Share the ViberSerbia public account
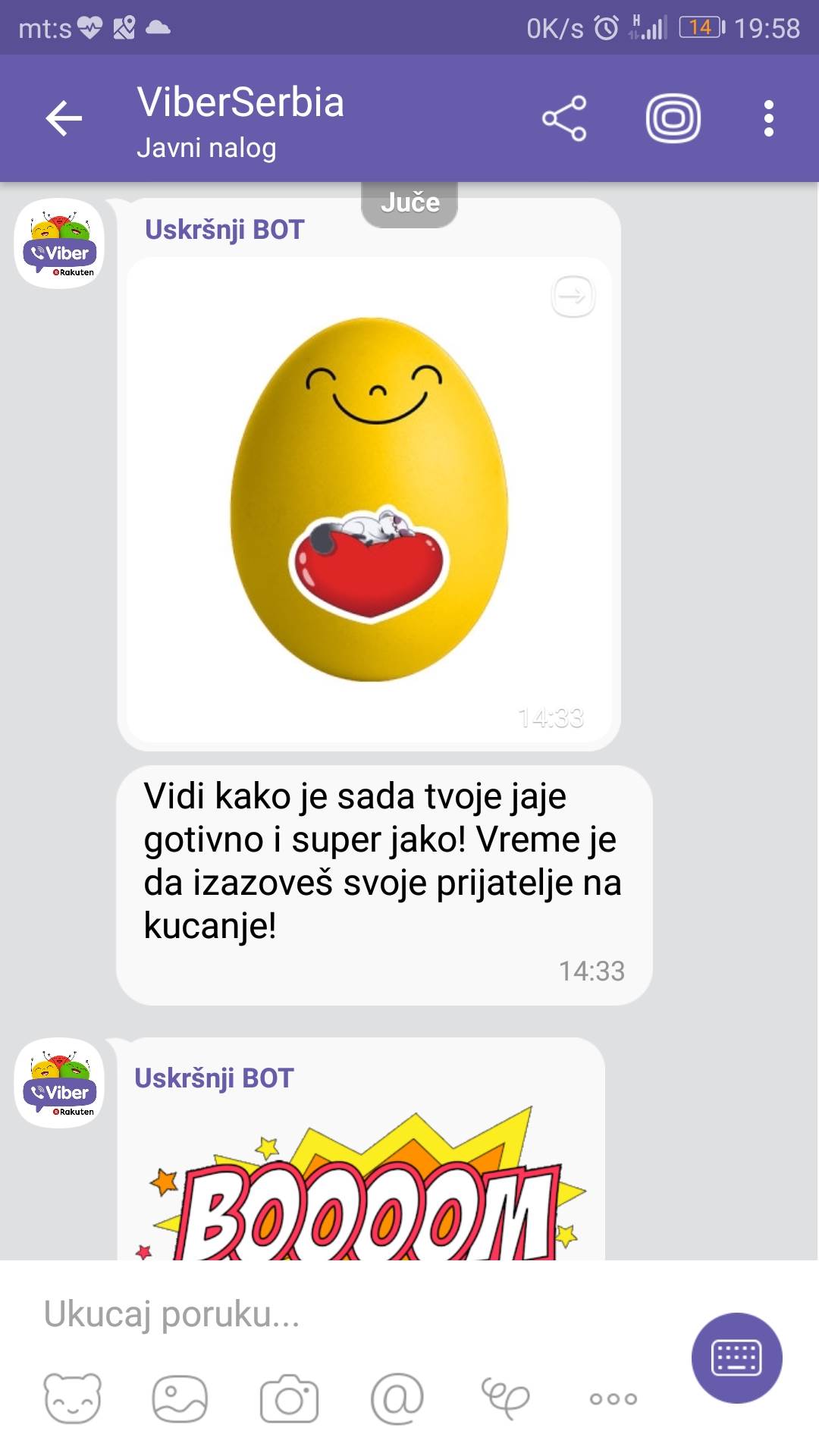The image size is (819, 1456). point(564,119)
